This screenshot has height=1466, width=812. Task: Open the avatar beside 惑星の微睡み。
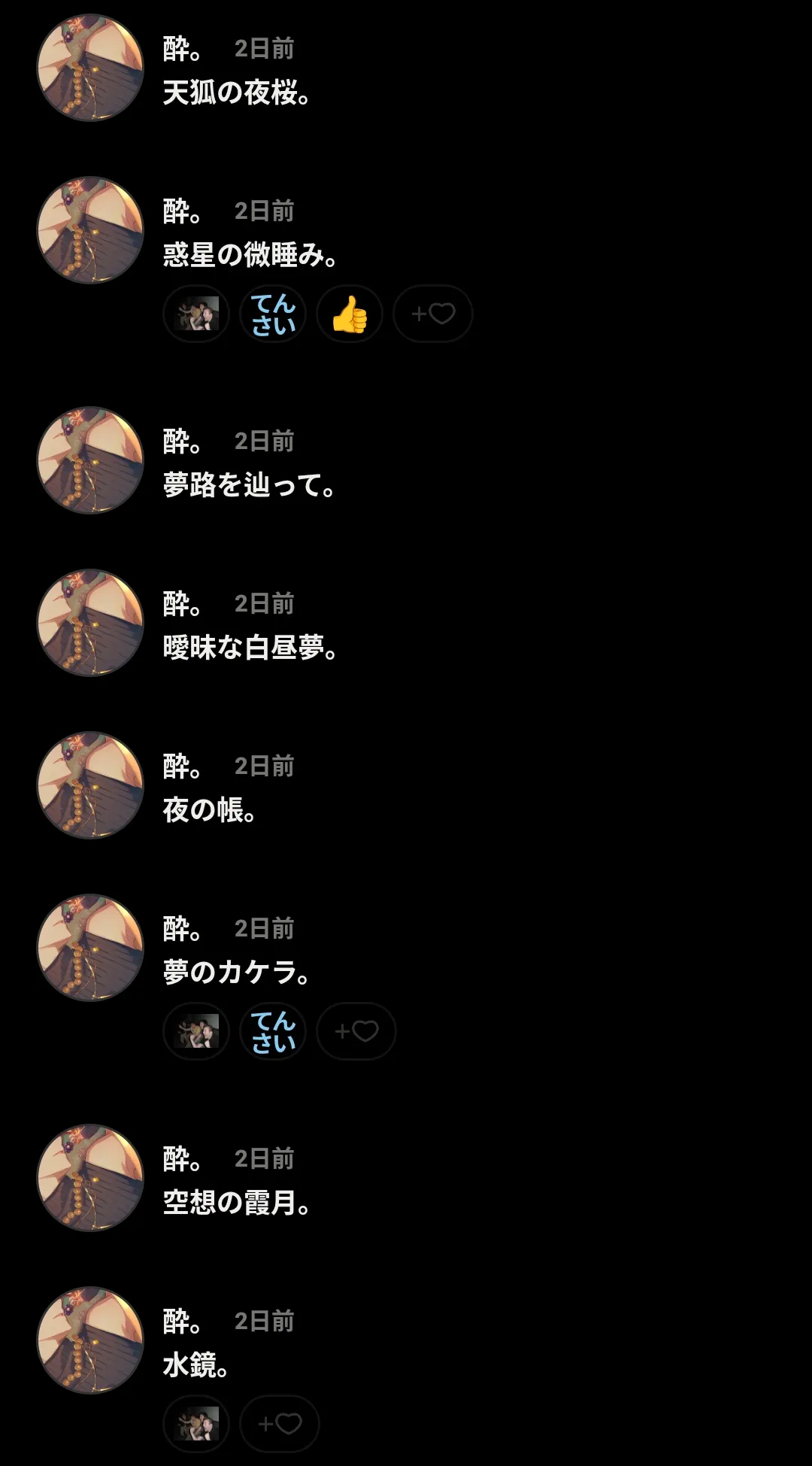click(90, 229)
